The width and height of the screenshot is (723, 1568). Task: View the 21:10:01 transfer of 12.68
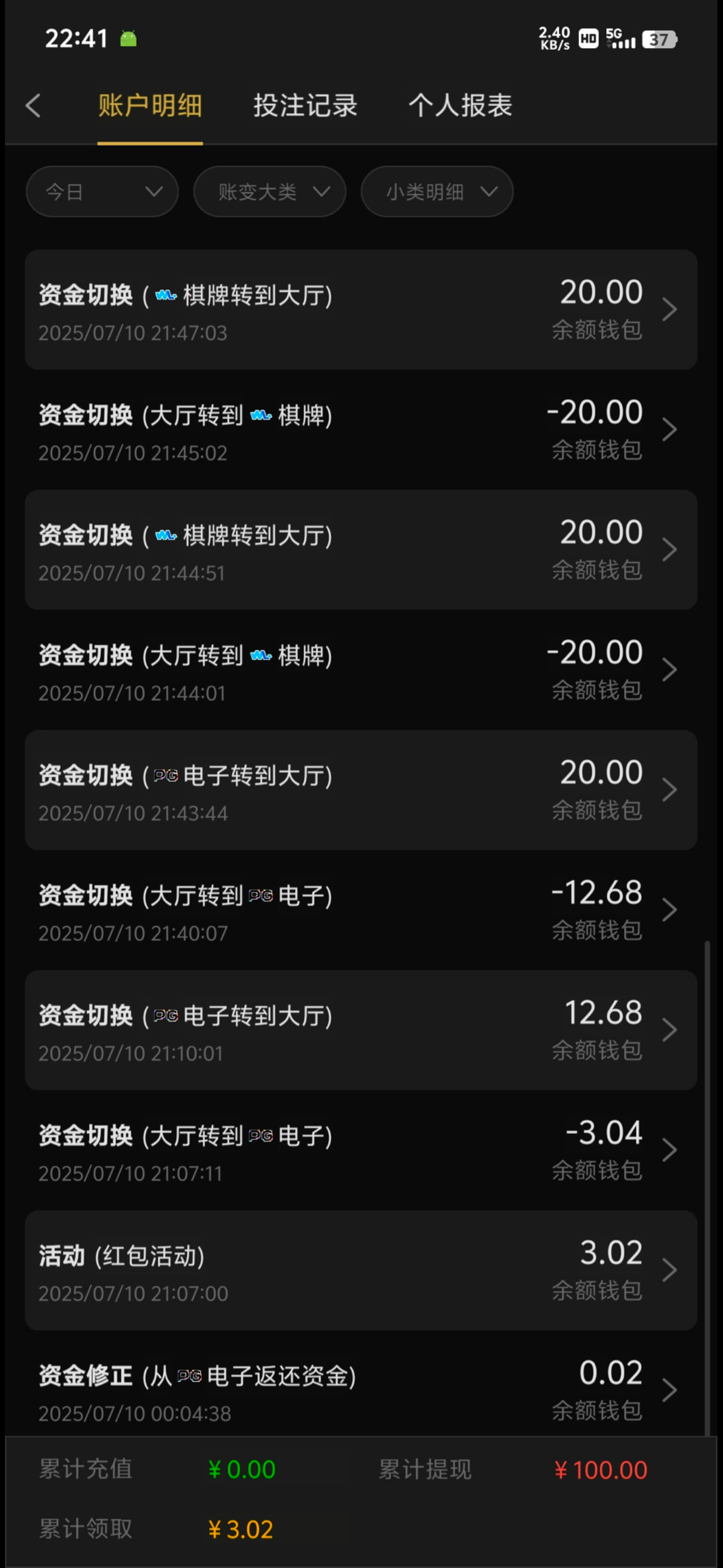[360, 1030]
